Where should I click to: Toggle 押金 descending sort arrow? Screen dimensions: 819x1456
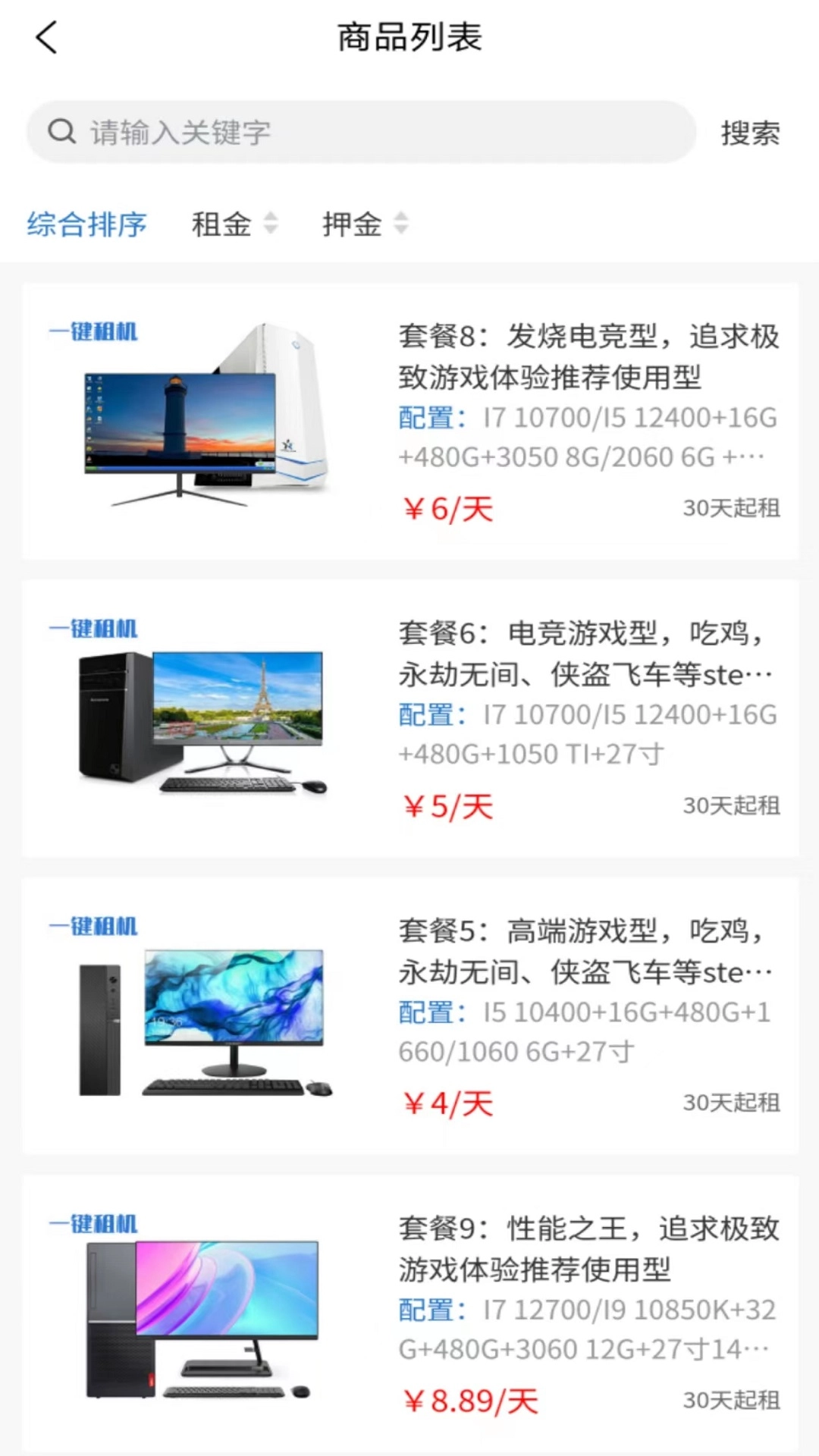pyautogui.click(x=400, y=230)
